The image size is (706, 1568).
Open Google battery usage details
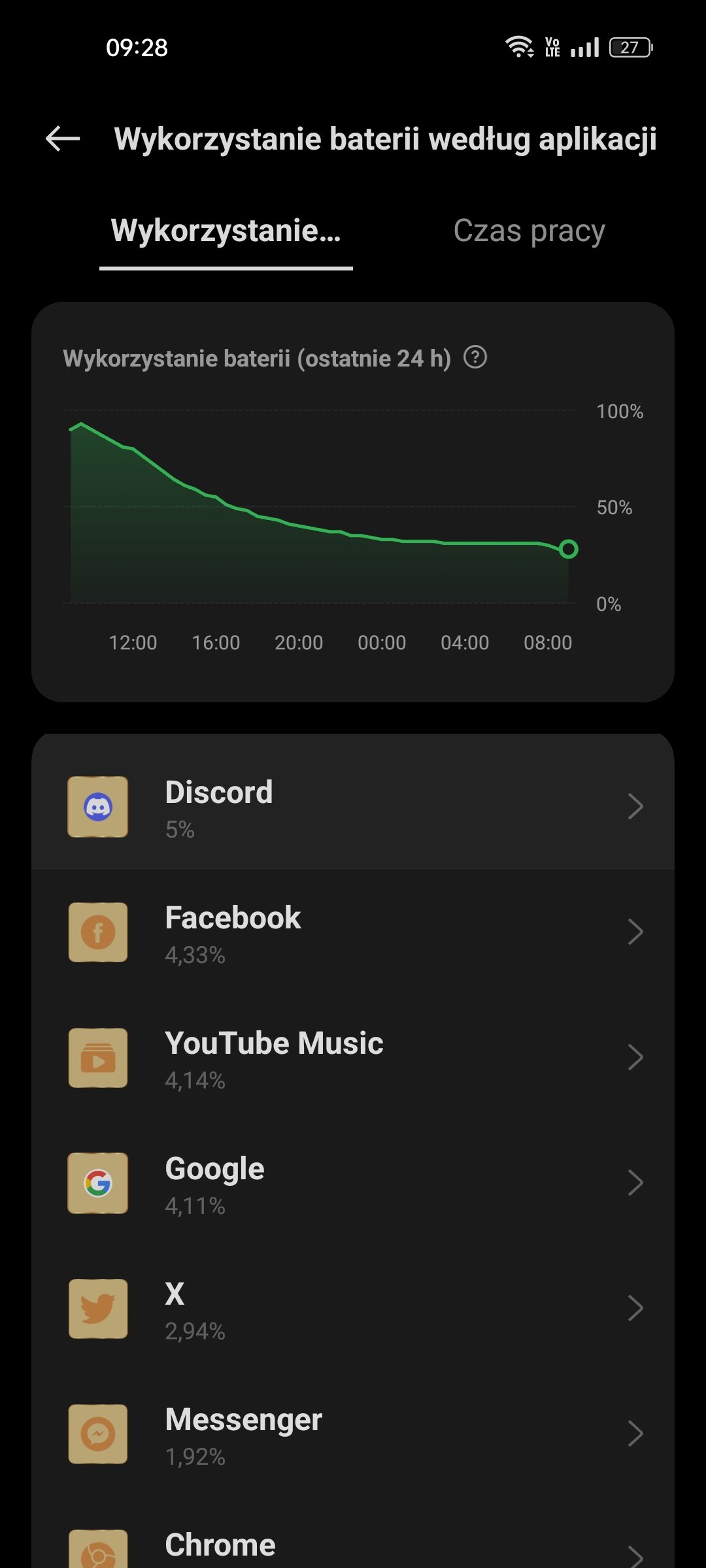(353, 1183)
